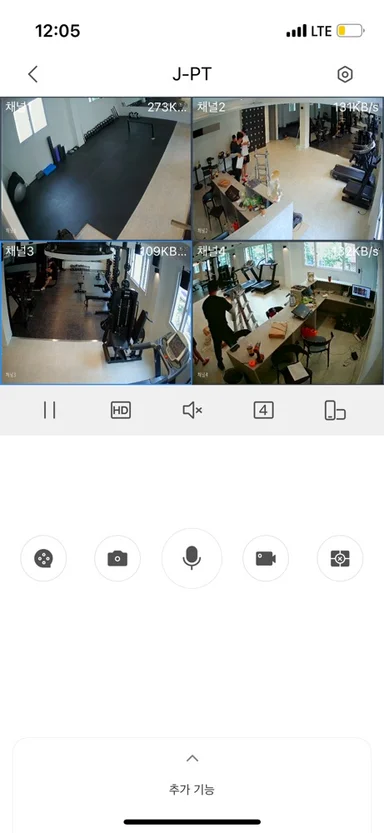This screenshot has height=833, width=384.
Task: Rotate to landscape fullscreen view
Action: (335, 410)
